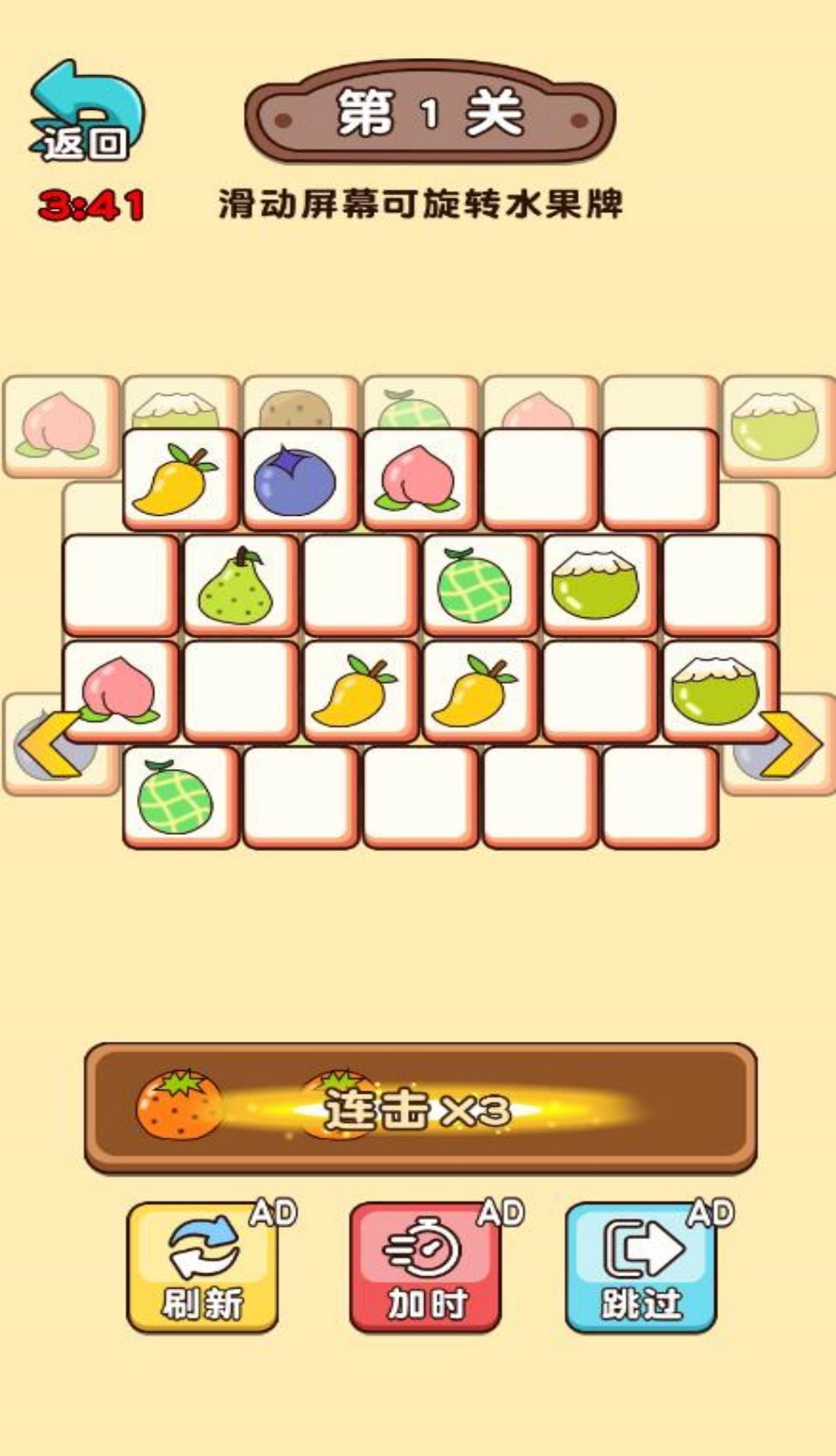The image size is (836, 1456).
Task: Tap the 跳过 skip level button
Action: pos(641,1266)
